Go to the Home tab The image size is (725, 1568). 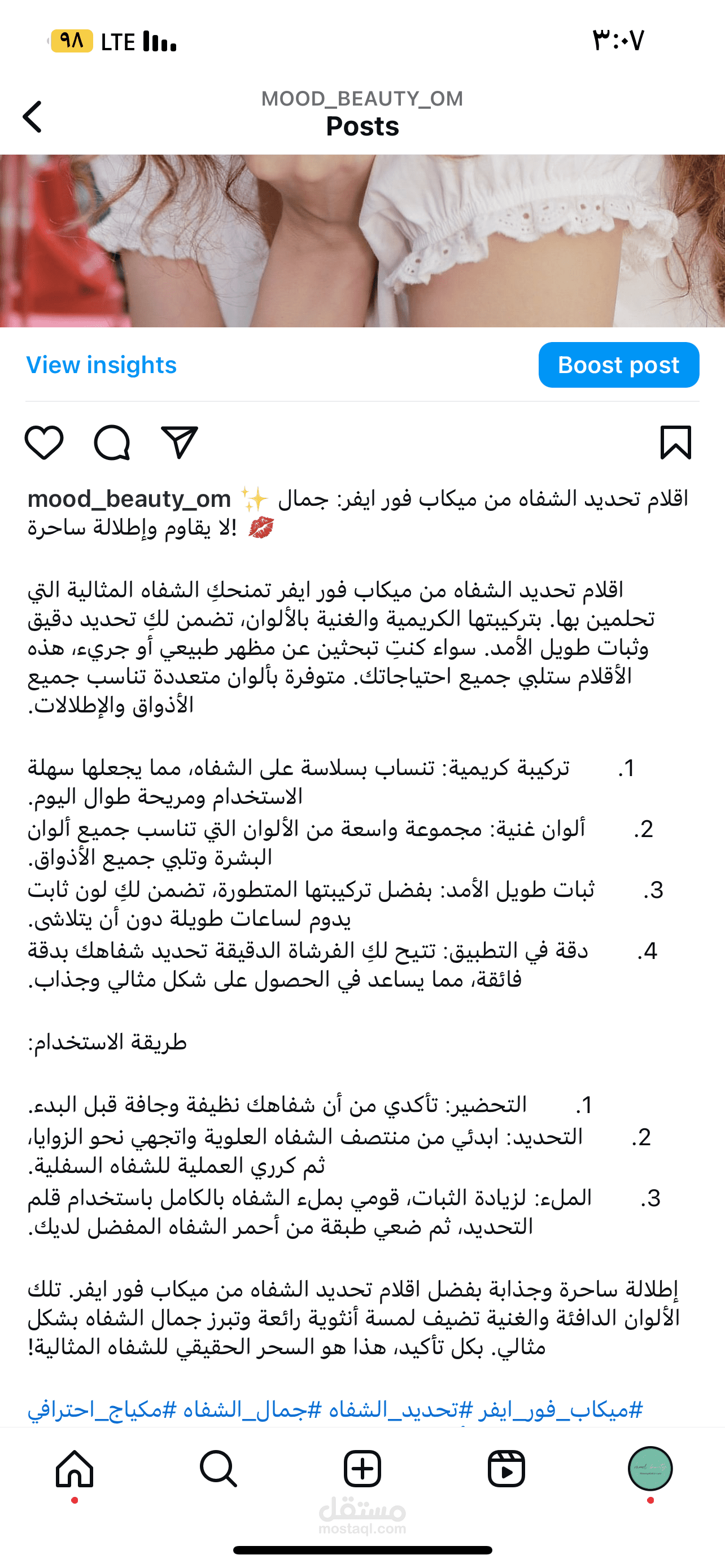tap(75, 1469)
